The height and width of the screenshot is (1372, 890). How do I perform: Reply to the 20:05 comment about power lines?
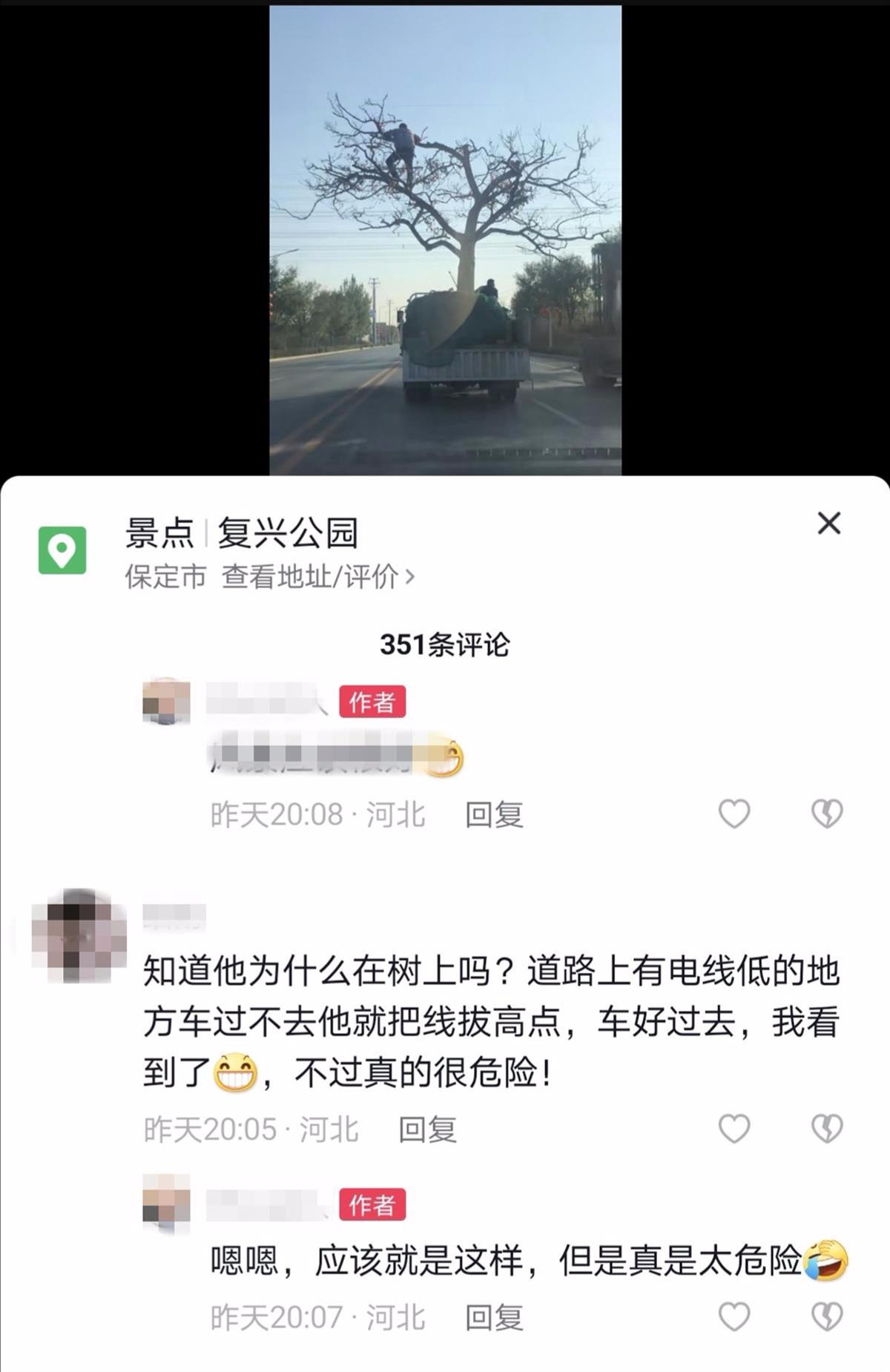427,1129
